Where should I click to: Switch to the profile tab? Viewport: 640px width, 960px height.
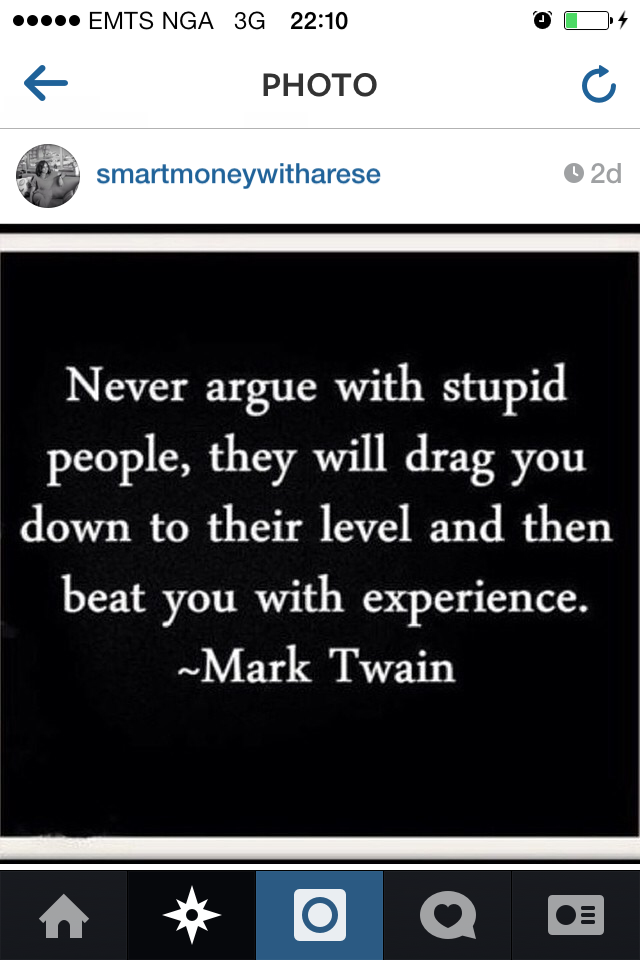click(575, 915)
